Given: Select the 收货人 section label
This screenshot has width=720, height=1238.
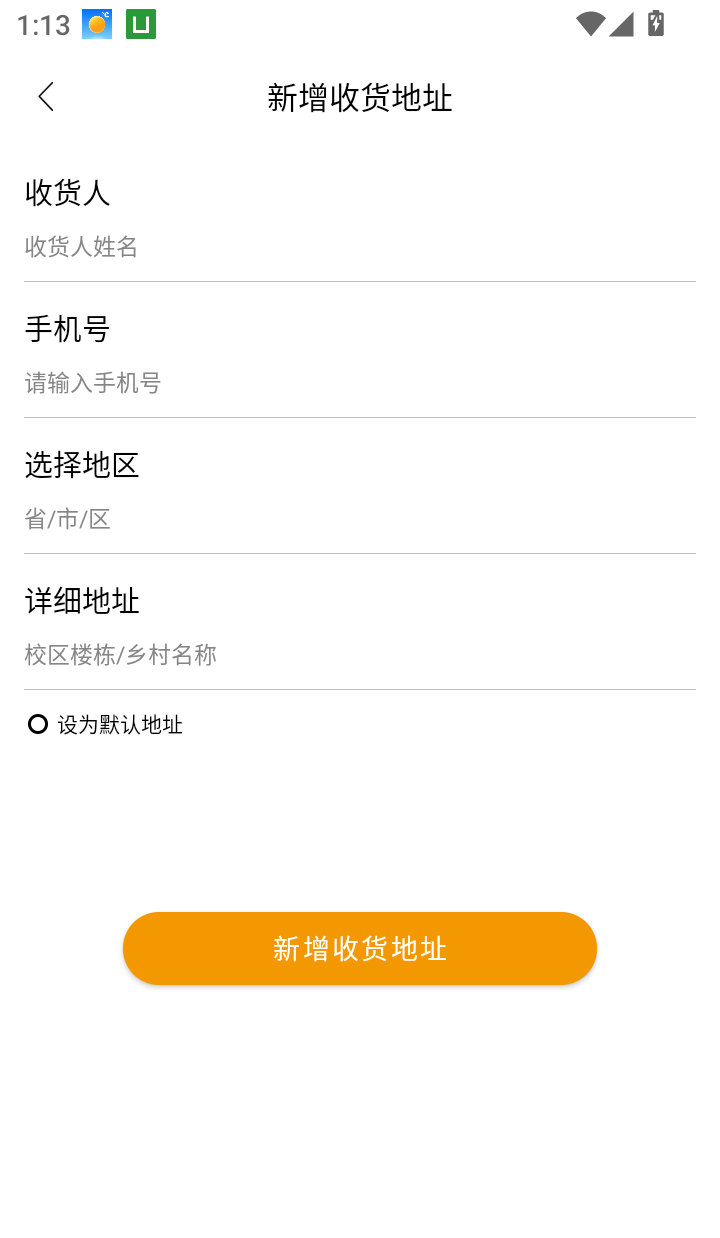Looking at the screenshot, I should coord(67,194).
